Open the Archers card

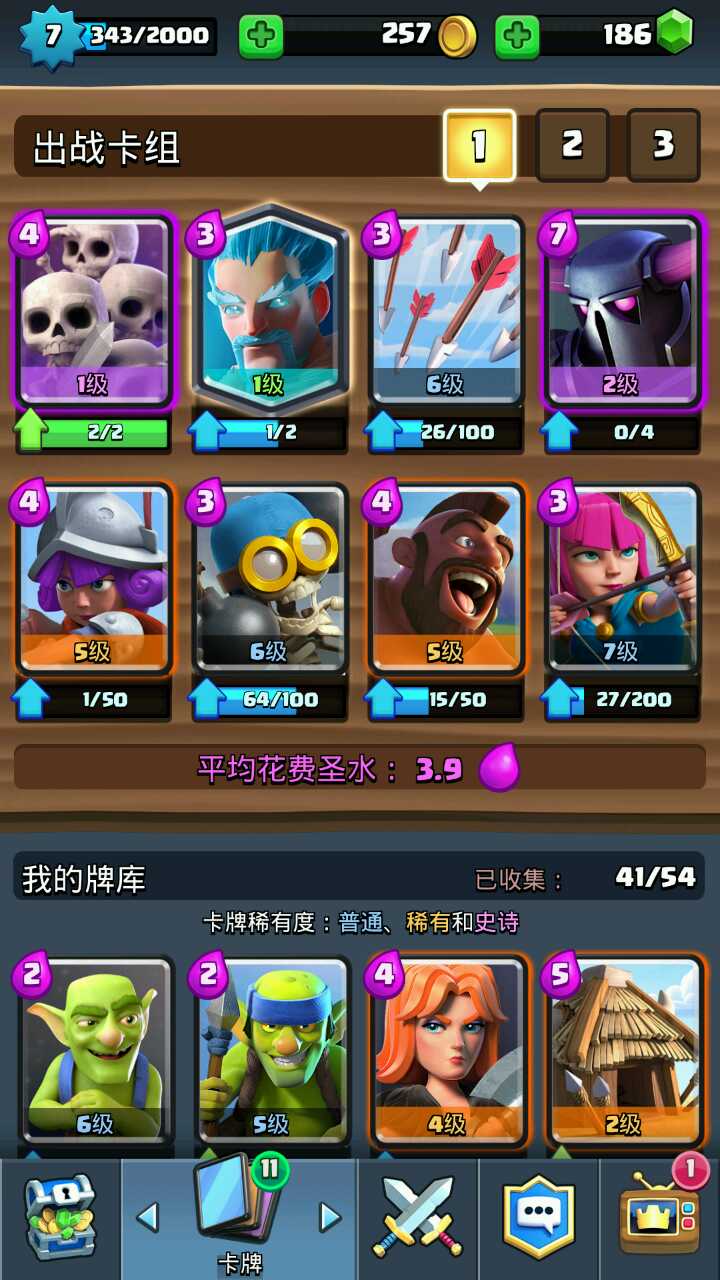(622, 578)
